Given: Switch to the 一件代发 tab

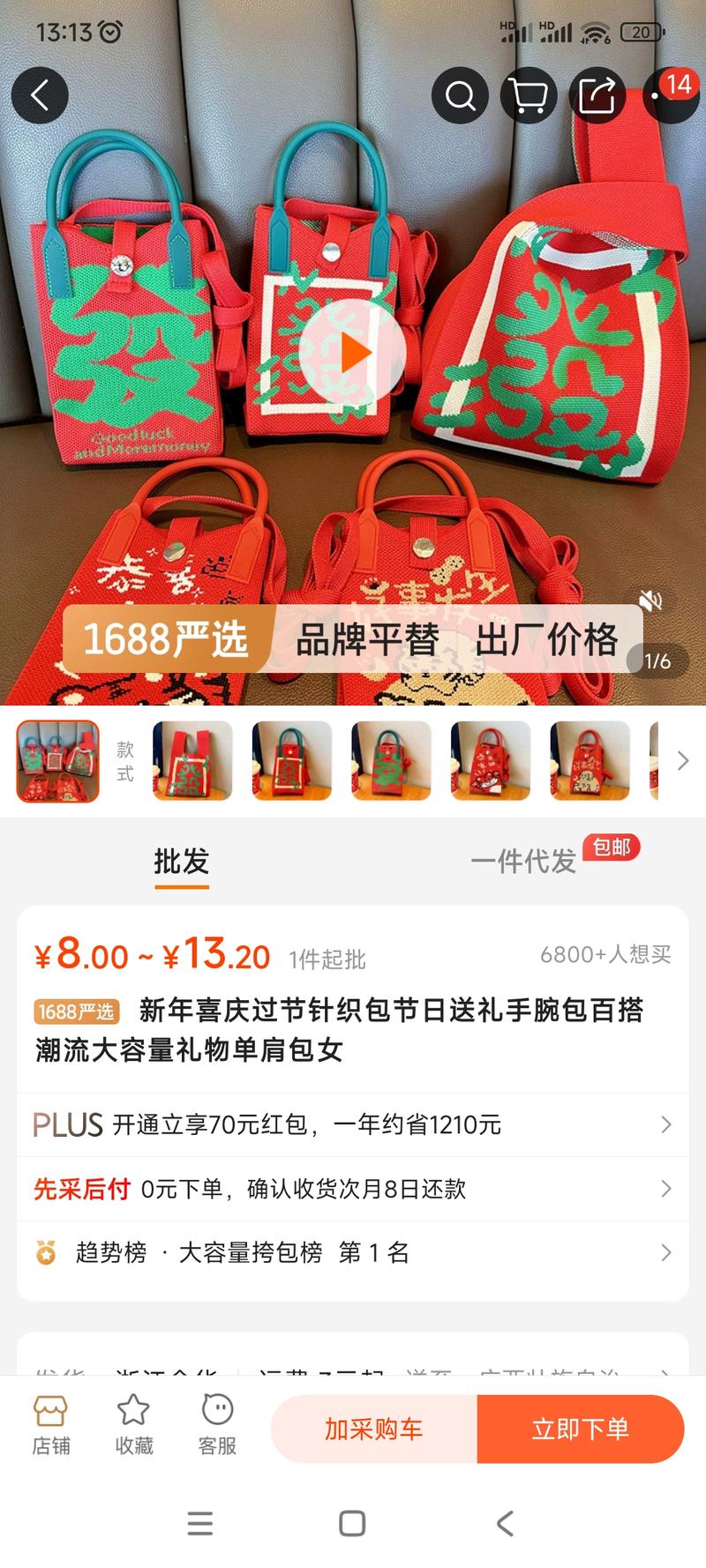Looking at the screenshot, I should (523, 861).
